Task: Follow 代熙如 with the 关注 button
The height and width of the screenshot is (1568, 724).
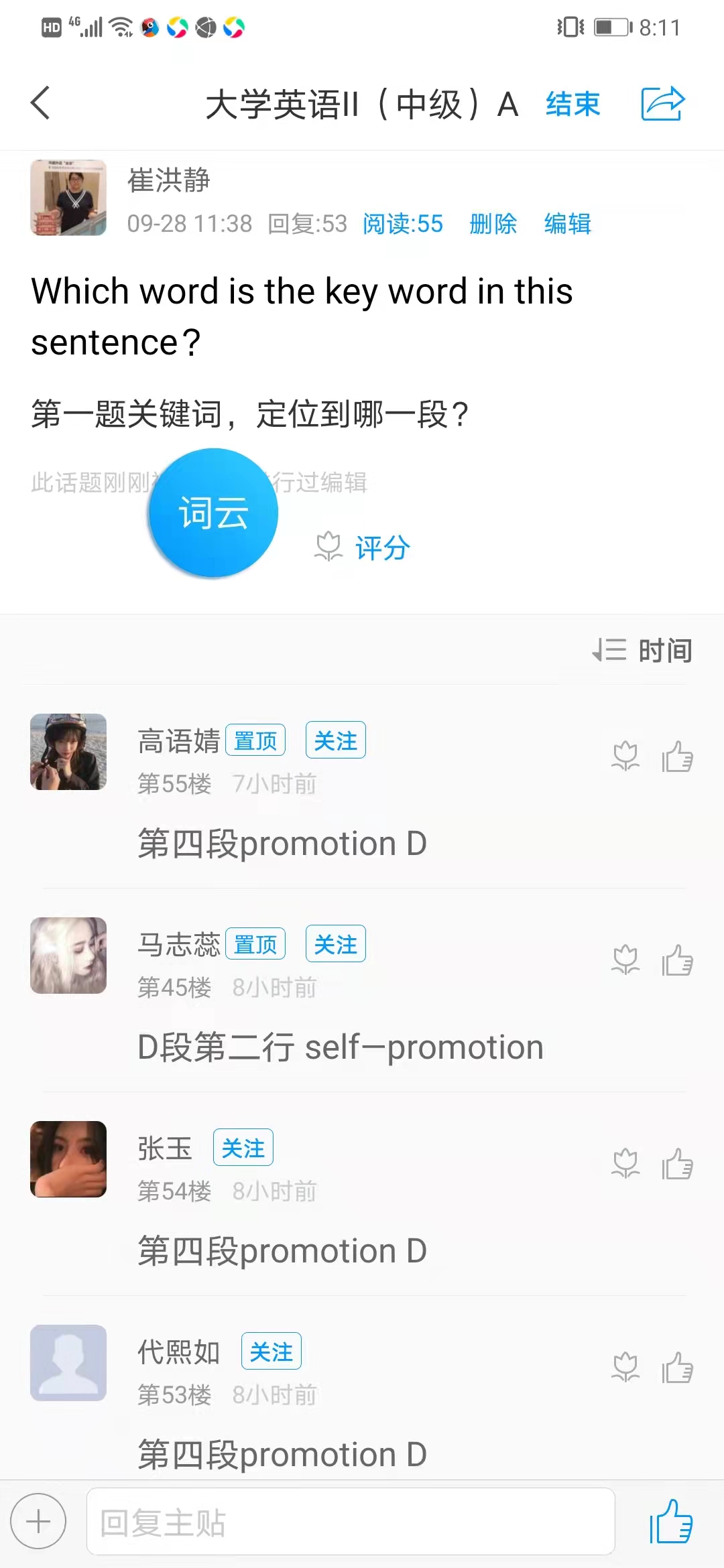Action: coord(271,1352)
